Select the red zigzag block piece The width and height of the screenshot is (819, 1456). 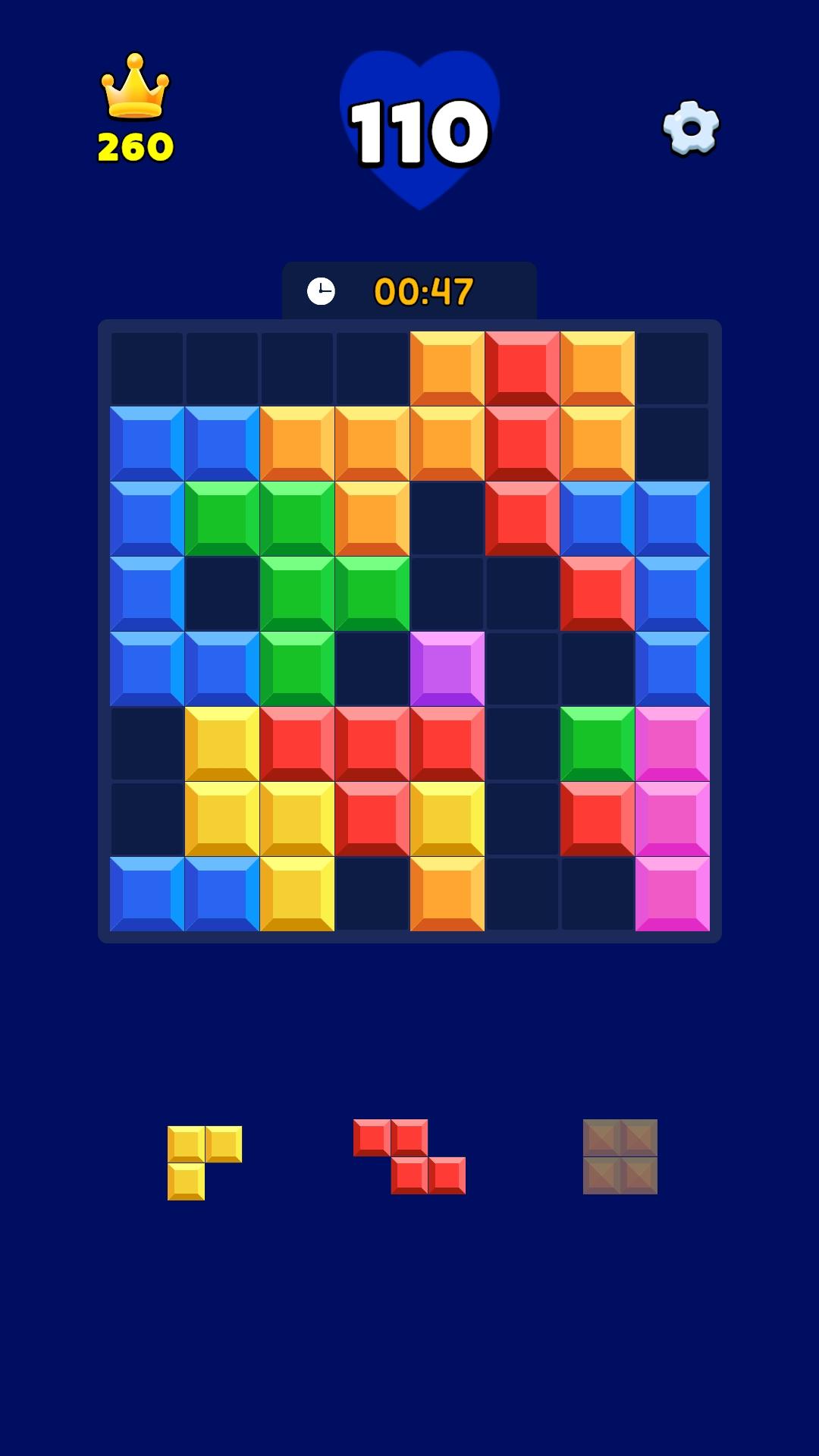[x=409, y=1157]
